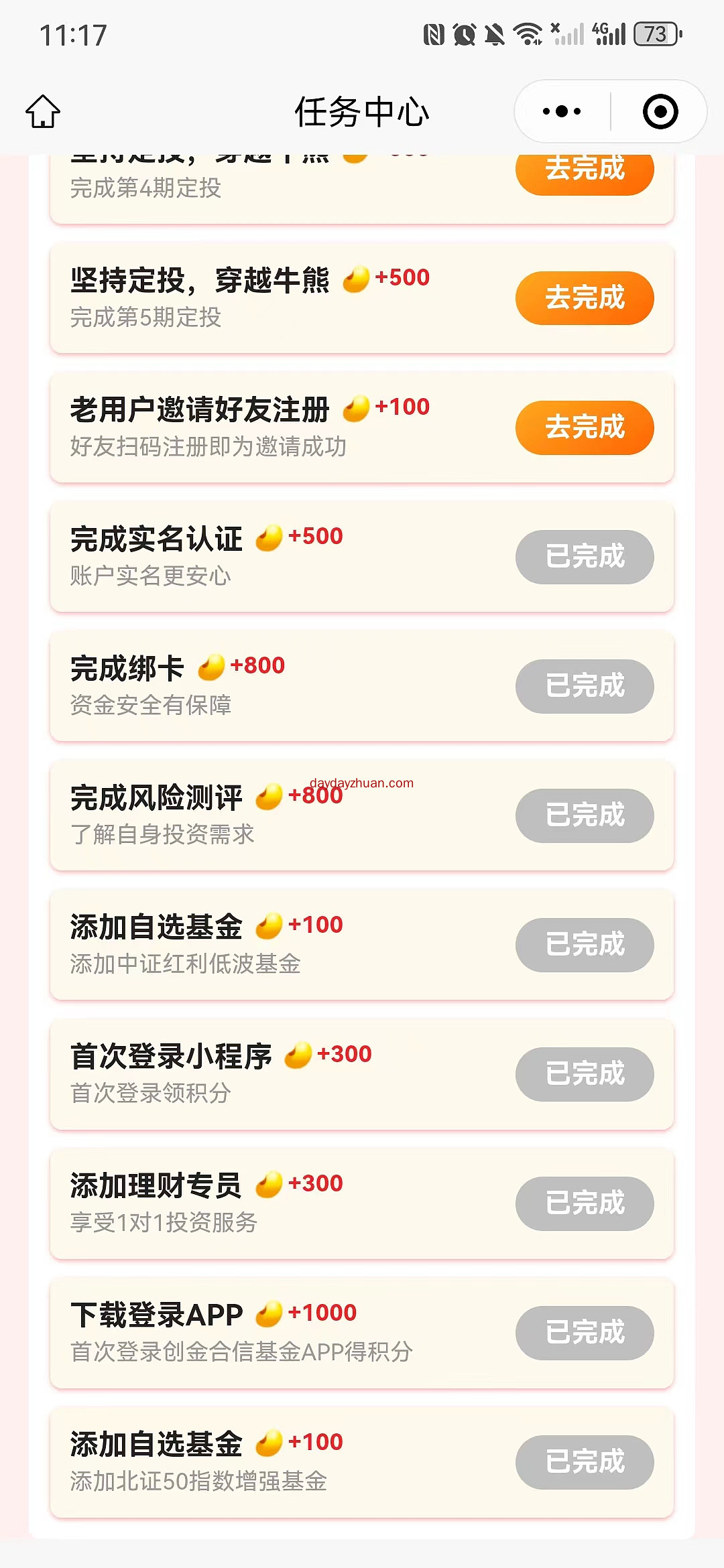Open the three-dot more menu
Image resolution: width=724 pixels, height=1568 pixels.
point(562,111)
